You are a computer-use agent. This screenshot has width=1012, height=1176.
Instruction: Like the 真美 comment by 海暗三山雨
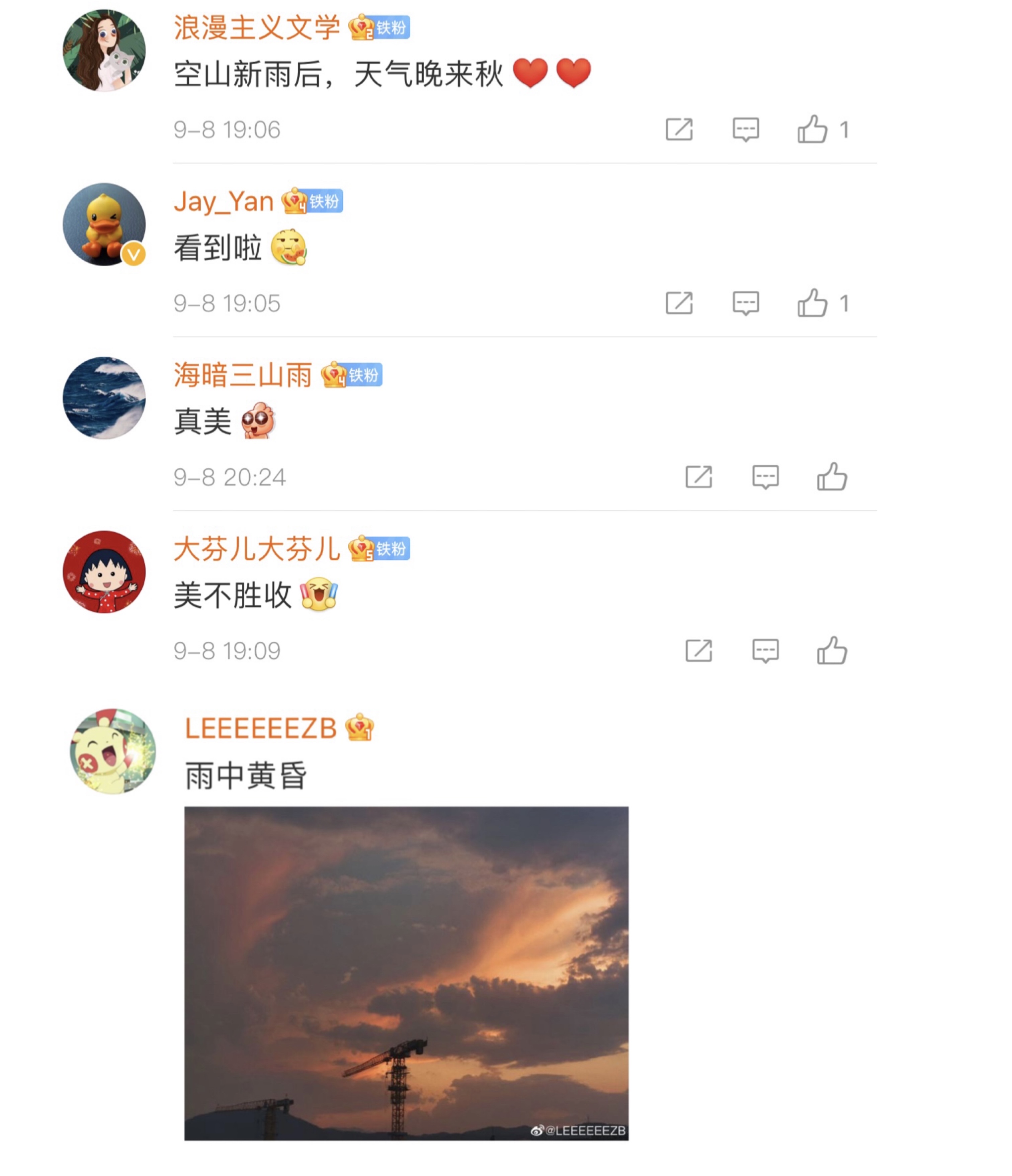tap(832, 477)
